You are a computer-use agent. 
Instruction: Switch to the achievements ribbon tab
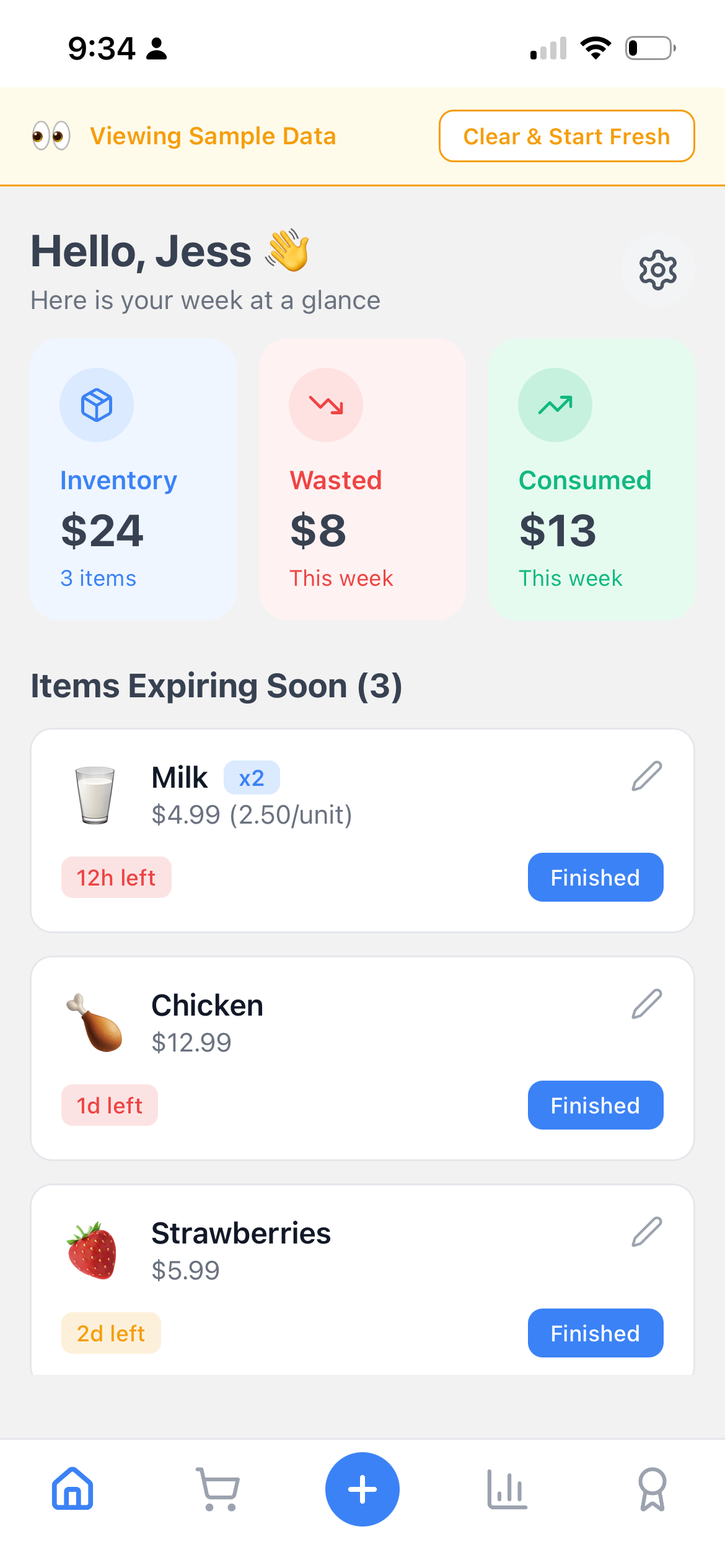tap(652, 1489)
